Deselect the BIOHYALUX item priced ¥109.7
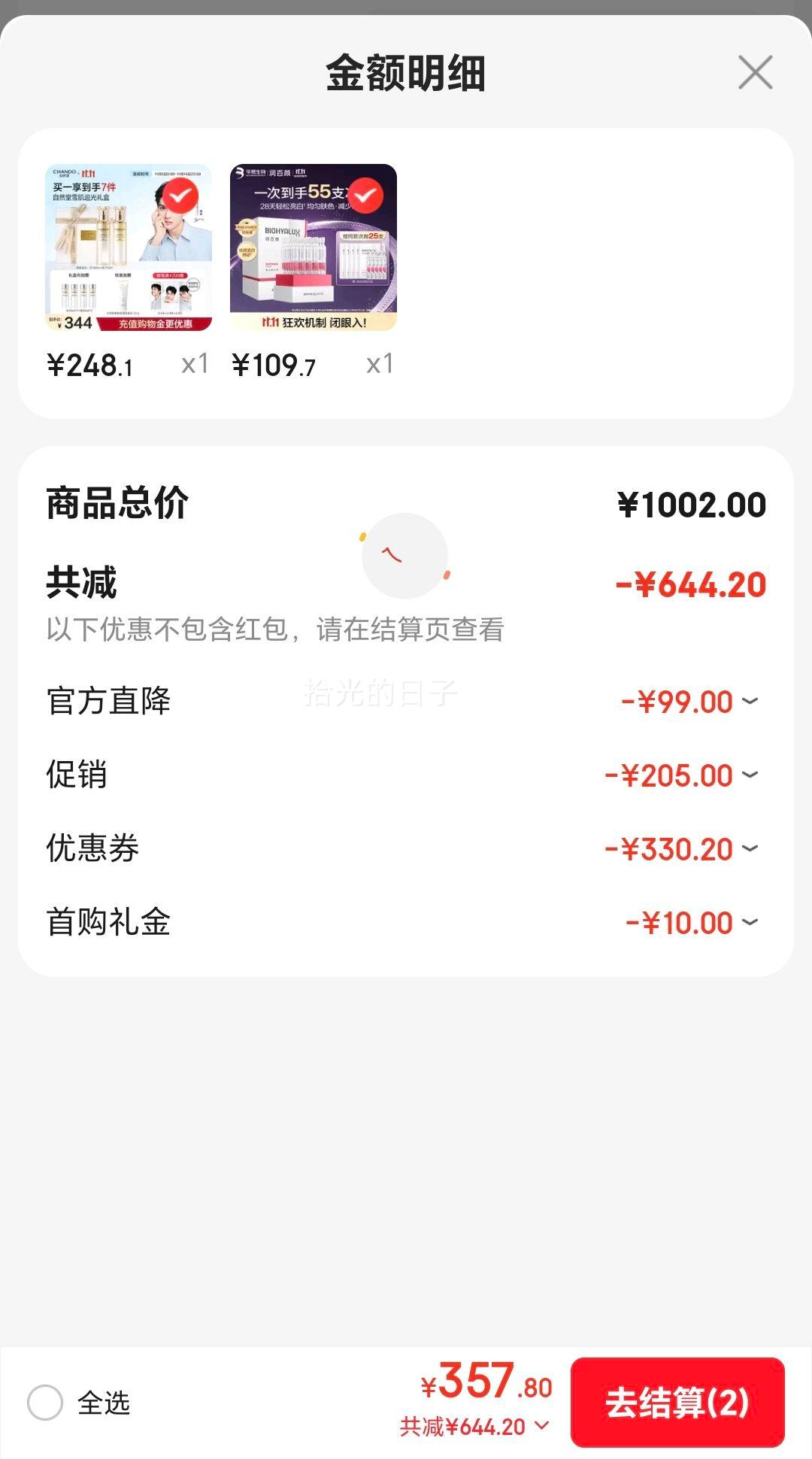The image size is (812, 1459). (365, 196)
